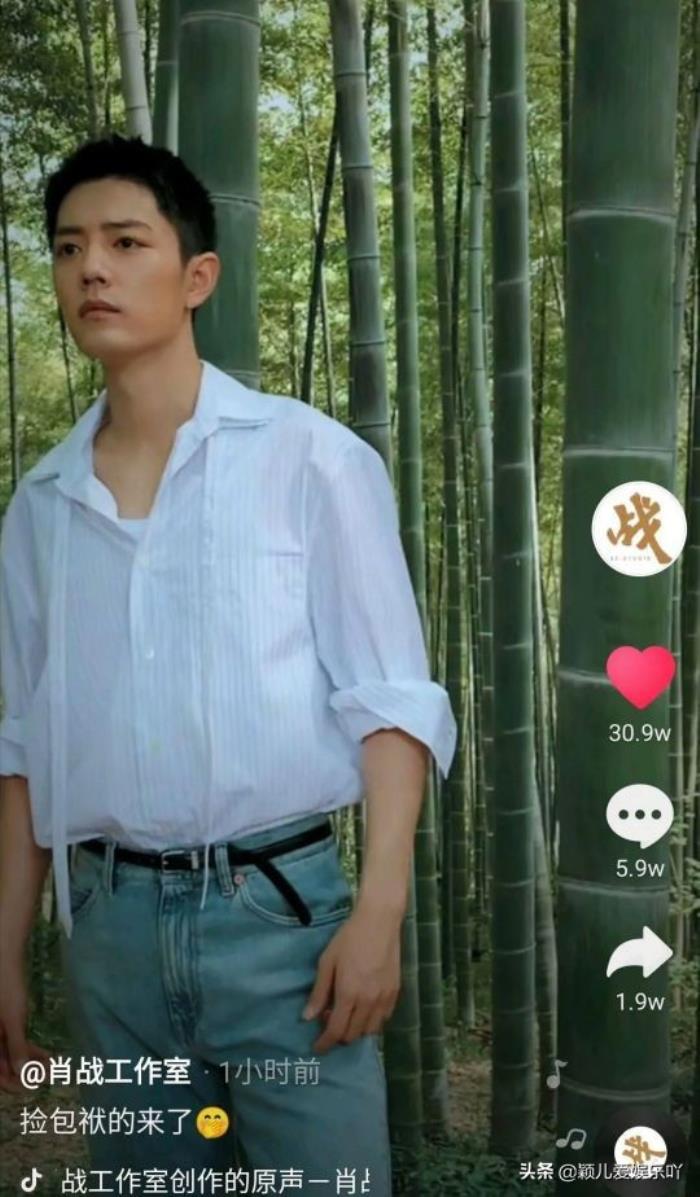This screenshot has width=700, height=1197.
Task: Tap the @肖战工作室 username
Action: coord(105,1073)
